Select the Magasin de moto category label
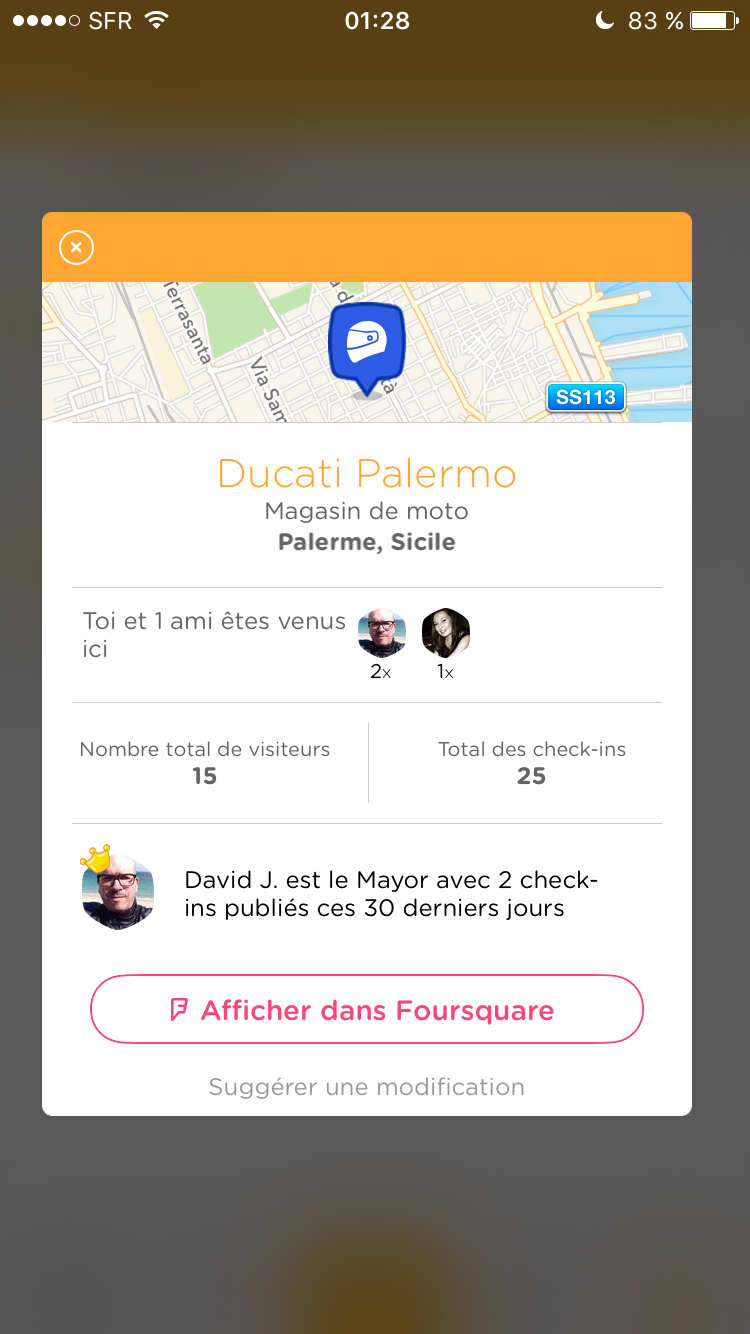The height and width of the screenshot is (1334, 750). coord(366,511)
